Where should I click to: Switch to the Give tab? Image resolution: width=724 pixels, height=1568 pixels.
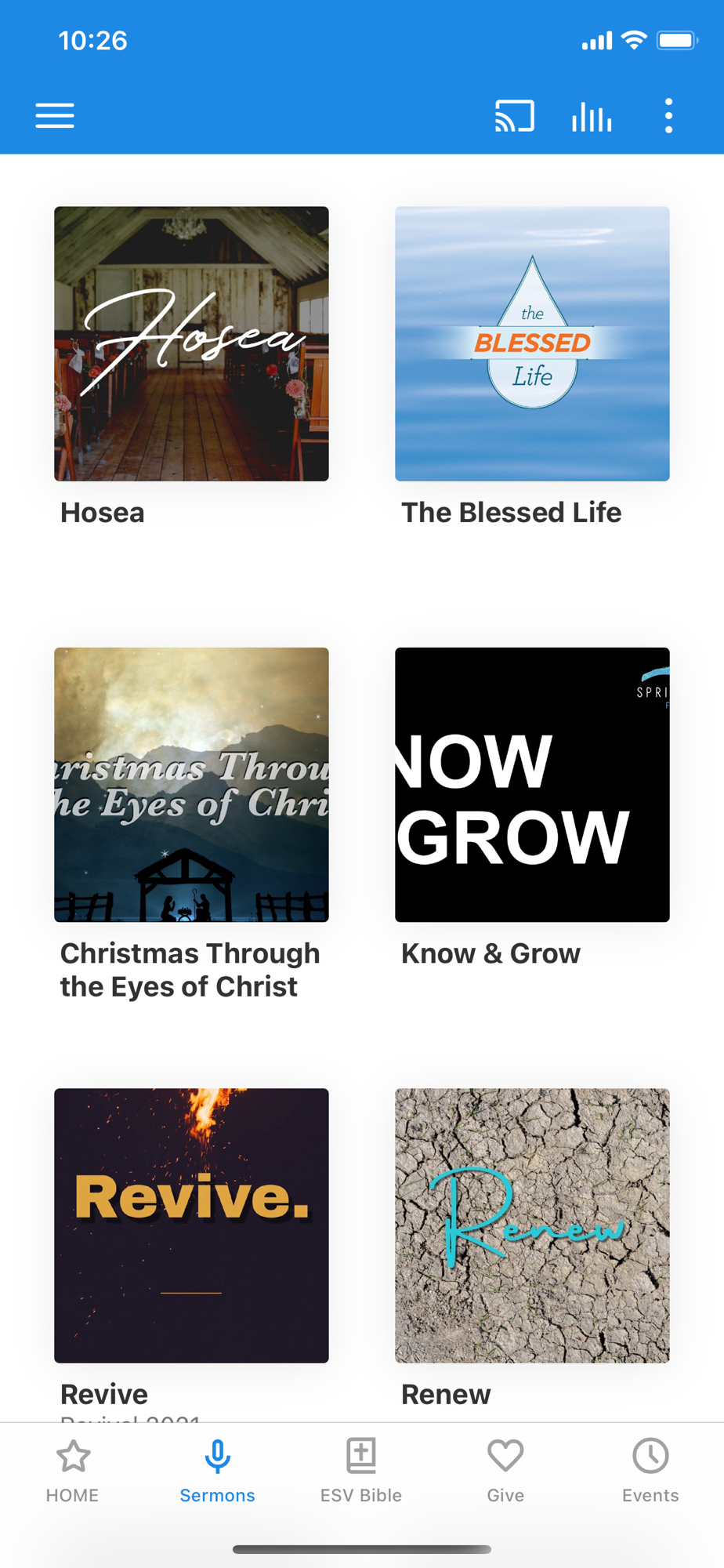[505, 1471]
